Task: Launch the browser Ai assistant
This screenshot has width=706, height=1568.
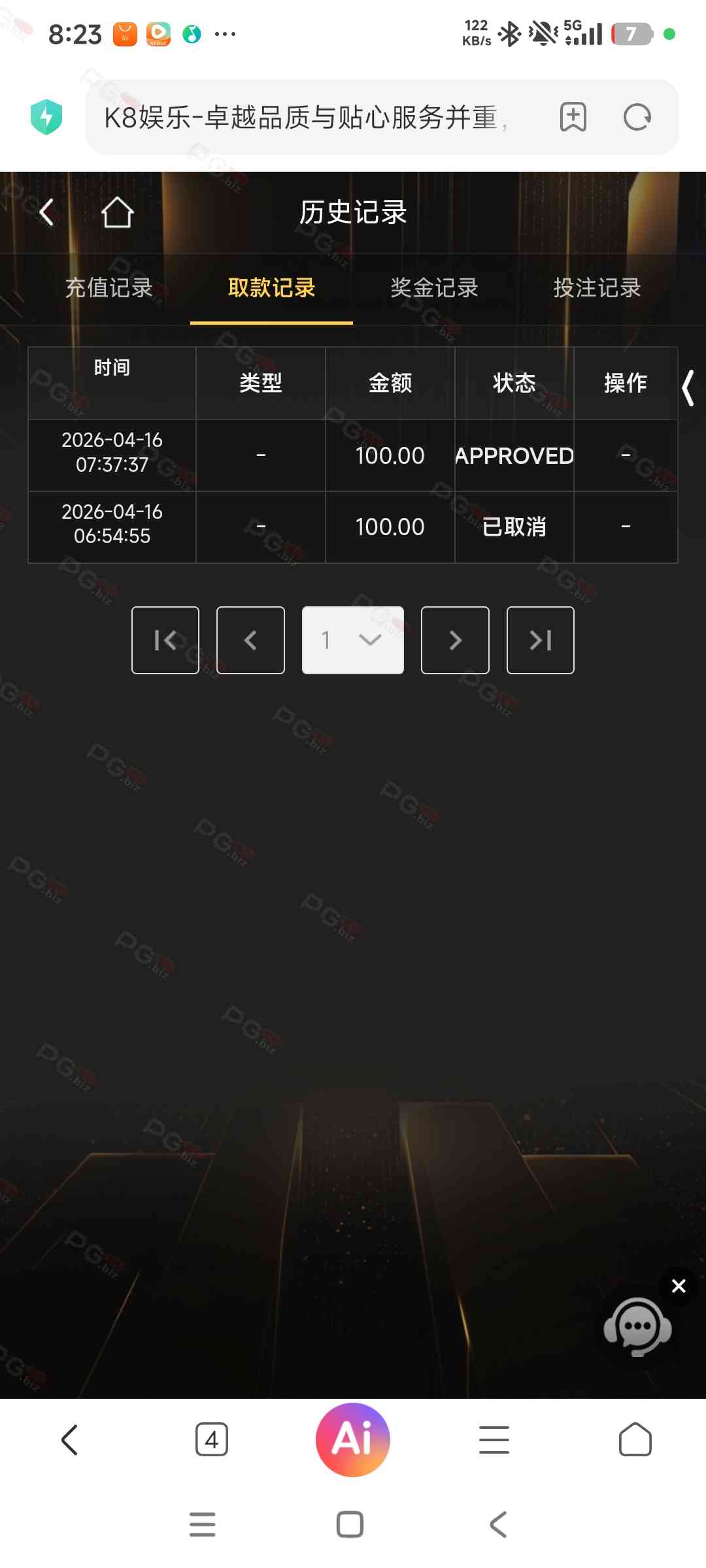Action: (353, 1439)
